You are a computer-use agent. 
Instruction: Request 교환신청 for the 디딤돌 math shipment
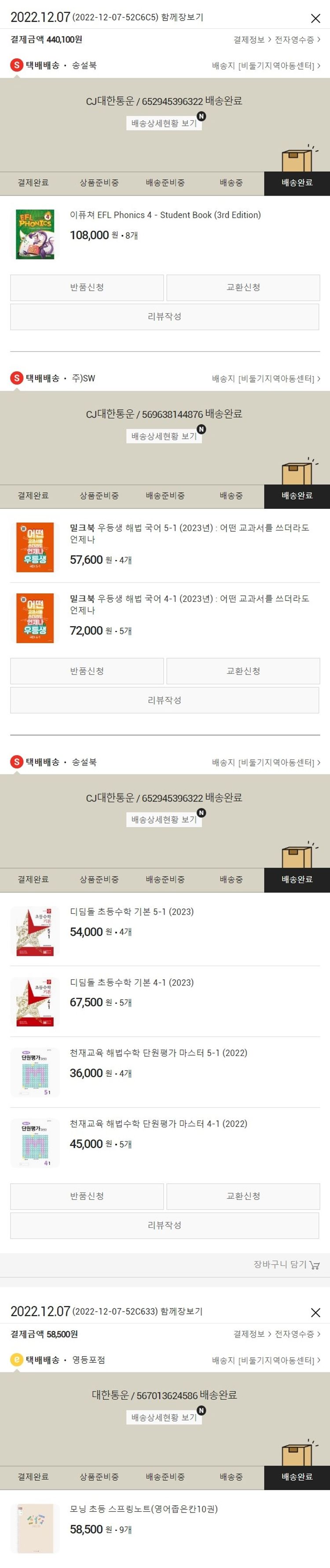tap(243, 1195)
